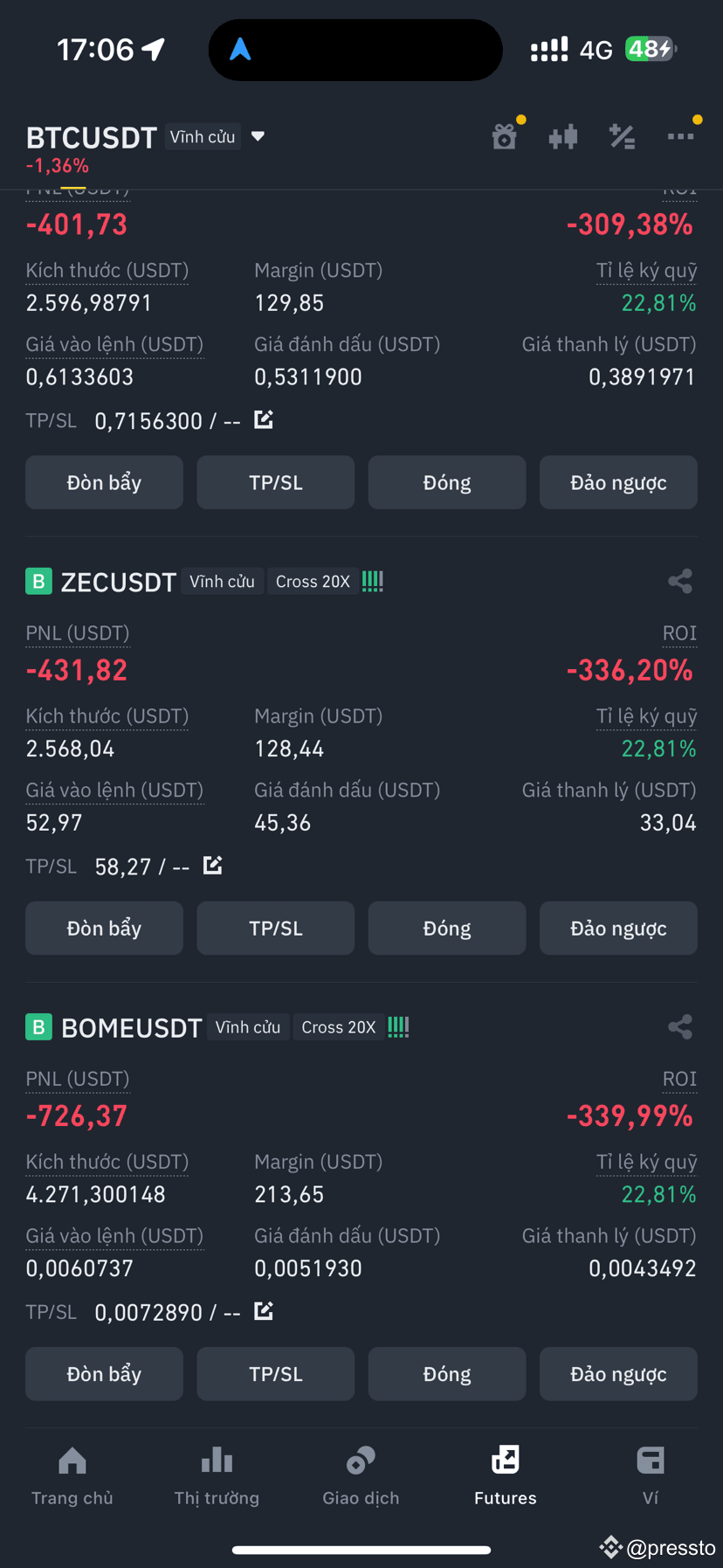Tap Đảo ngược on the BOMEUSDT position

(618, 1373)
